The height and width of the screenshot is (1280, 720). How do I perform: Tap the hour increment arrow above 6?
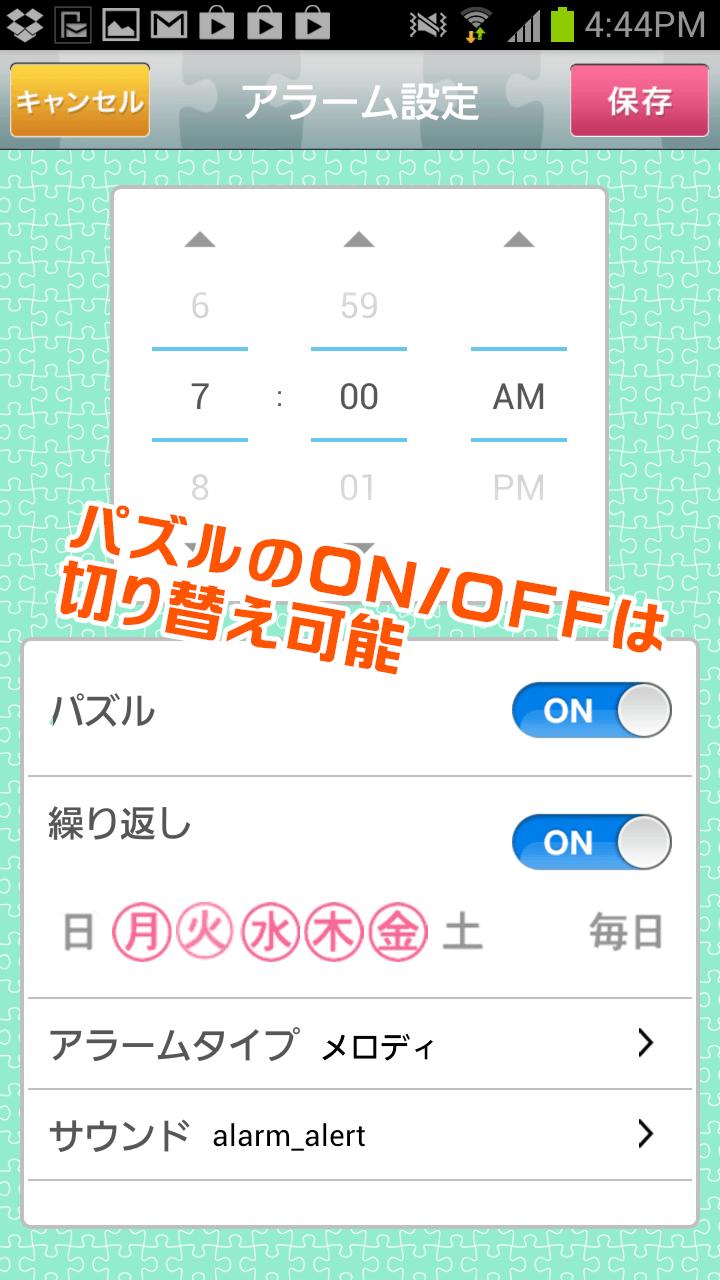[200, 238]
